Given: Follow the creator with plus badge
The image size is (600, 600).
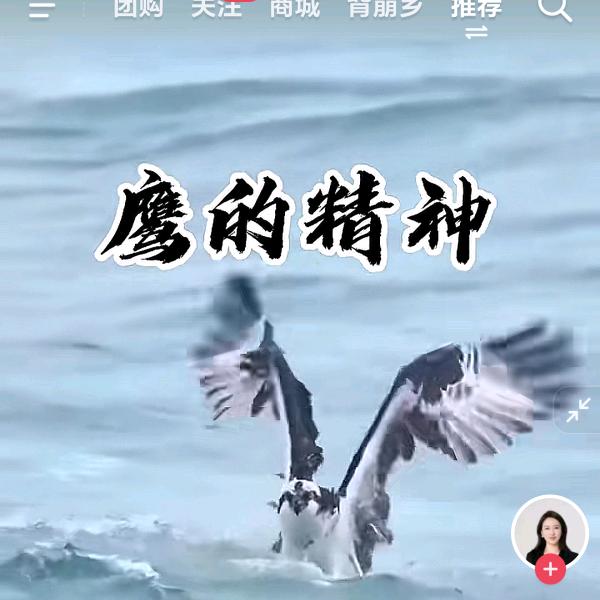Looking at the screenshot, I should pyautogui.click(x=550, y=570).
